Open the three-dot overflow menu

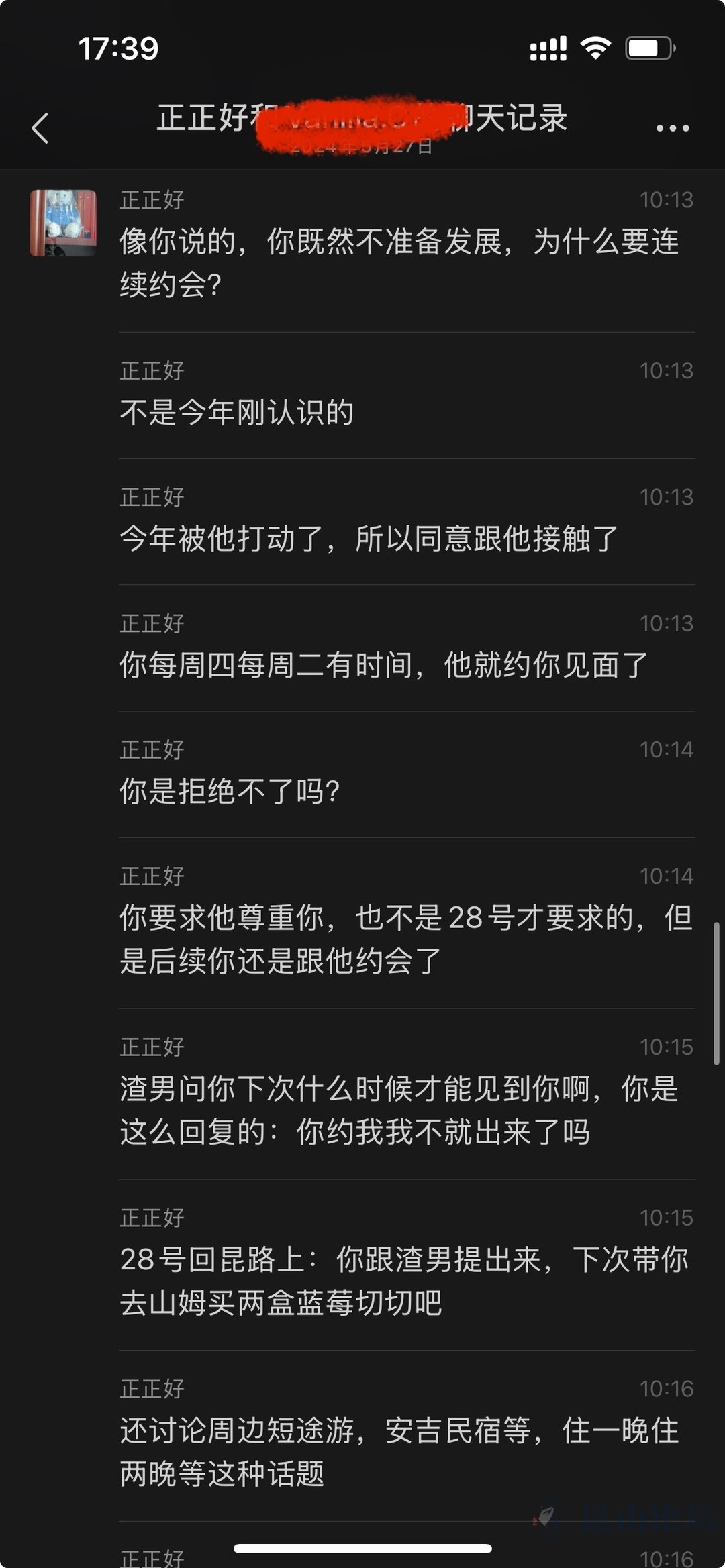pyautogui.click(x=672, y=127)
